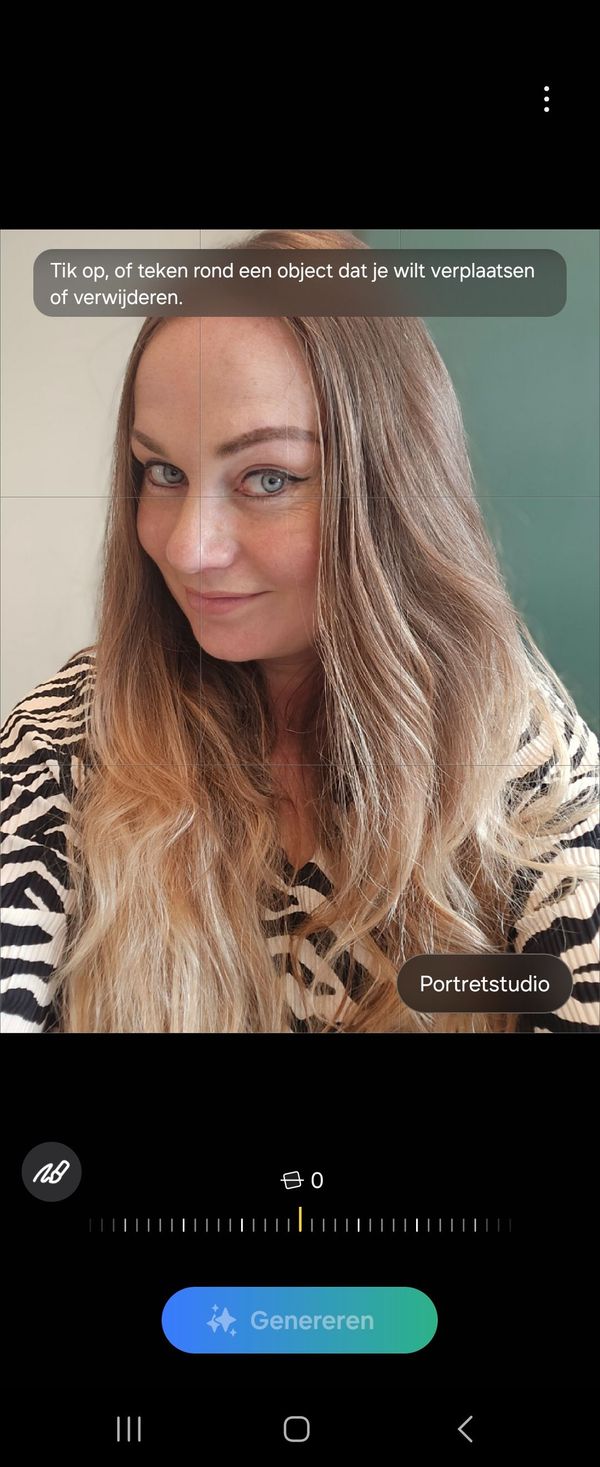Select the sketch drawing tool icon
This screenshot has height=1467, width=600.
click(51, 1172)
